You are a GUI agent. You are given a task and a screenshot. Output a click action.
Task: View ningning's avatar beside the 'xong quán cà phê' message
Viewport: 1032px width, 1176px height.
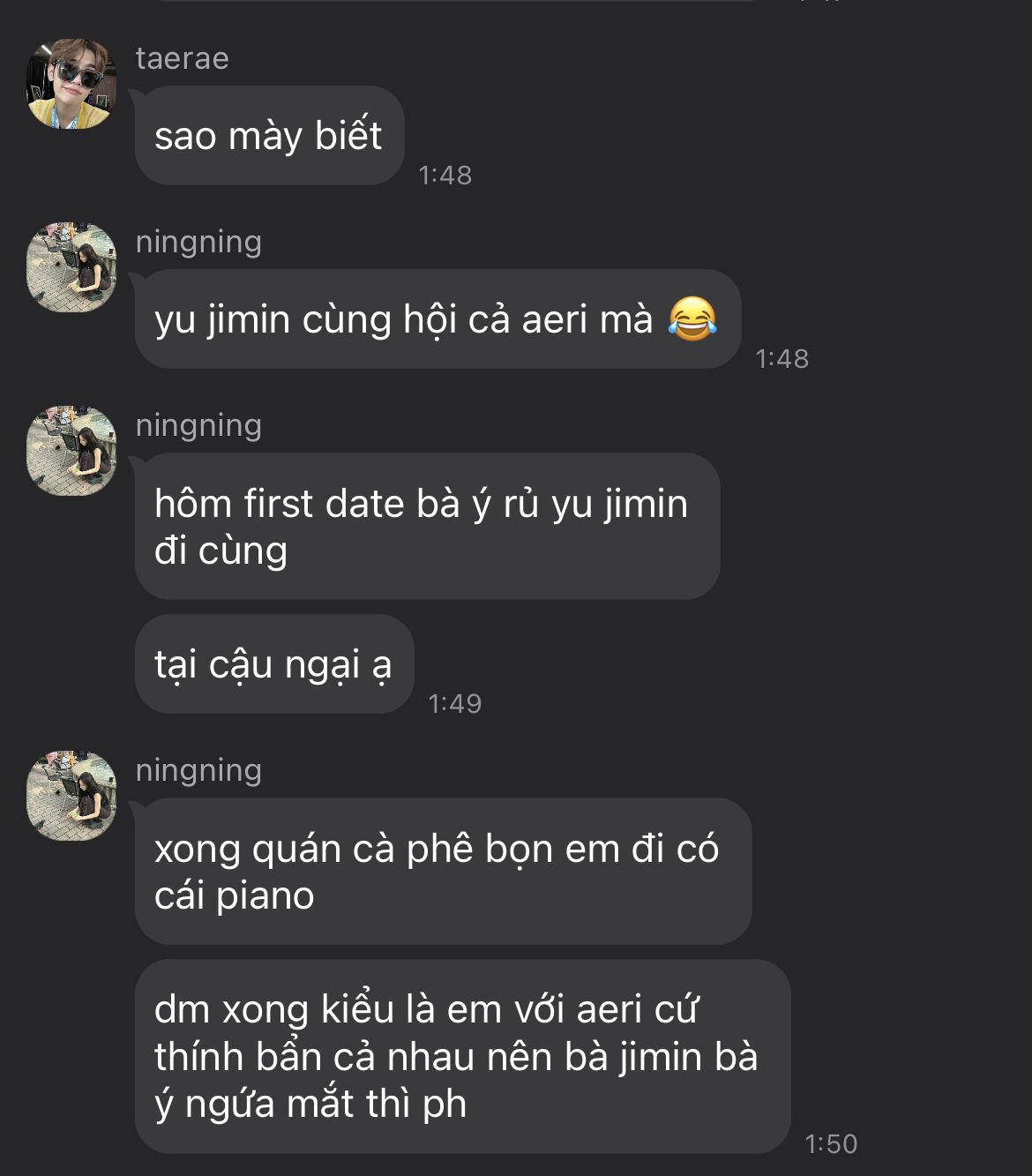point(71,796)
